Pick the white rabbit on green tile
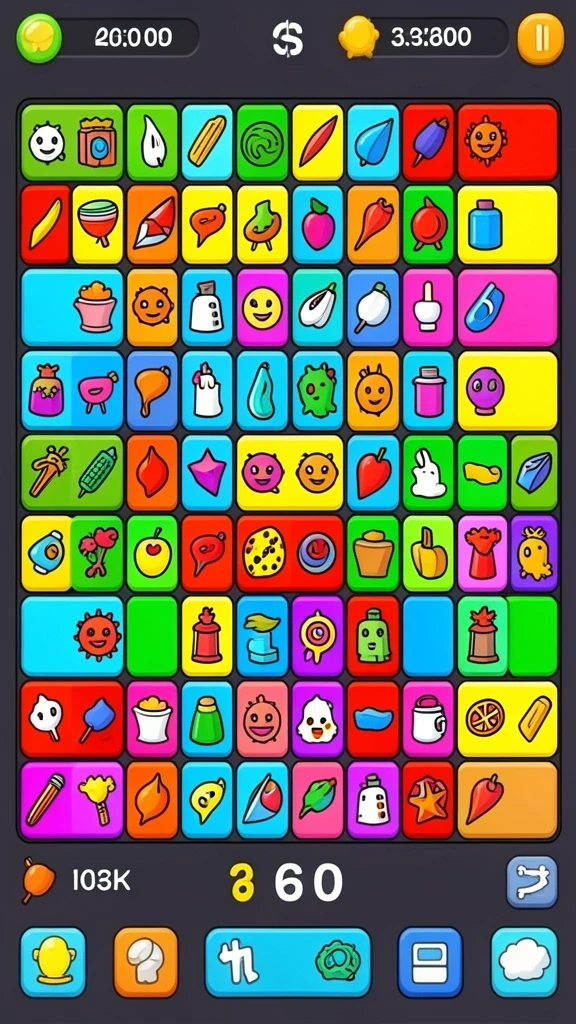This screenshot has height=1024, width=576. pos(428,473)
